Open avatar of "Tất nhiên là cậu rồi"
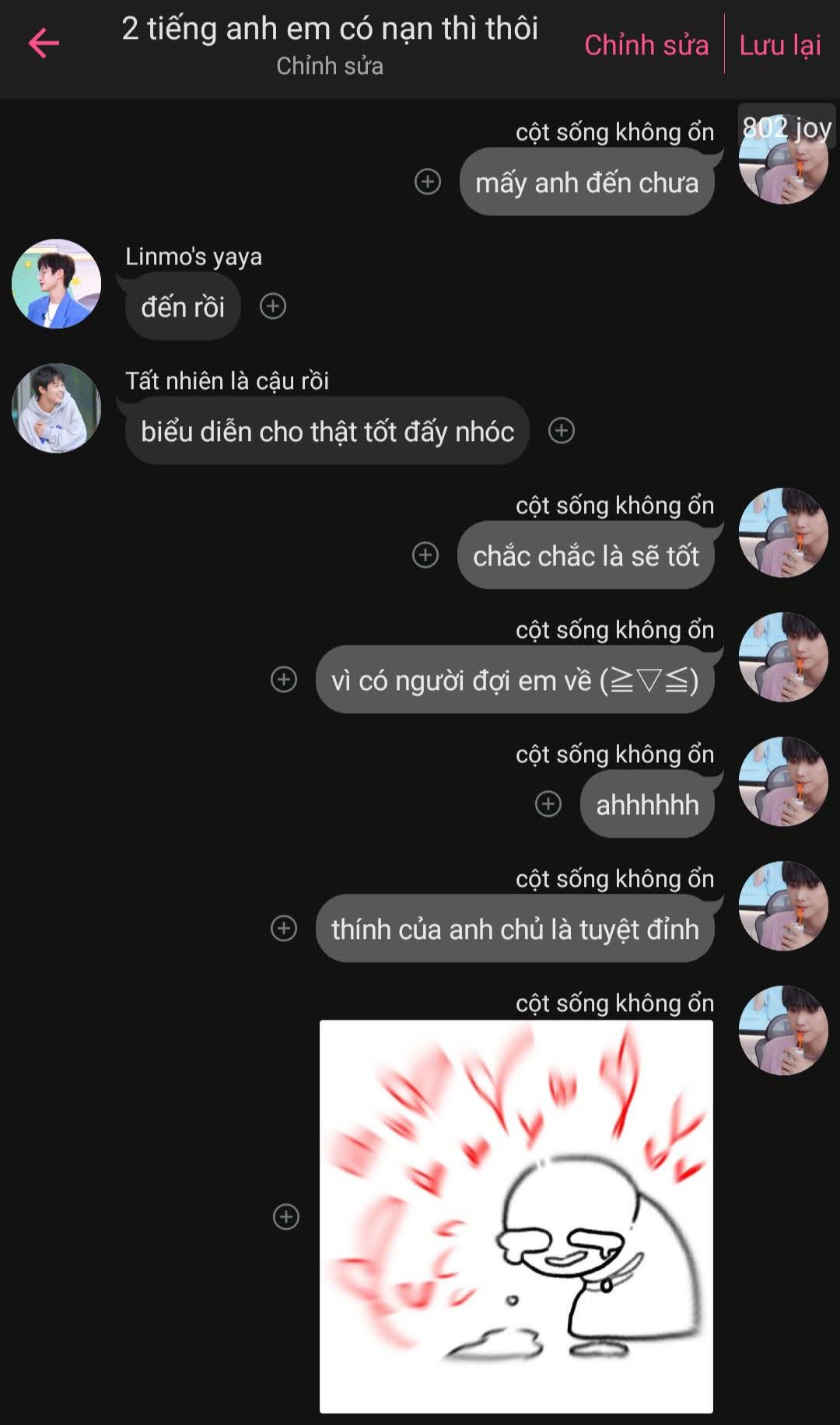The height and width of the screenshot is (1425, 840). click(x=56, y=408)
